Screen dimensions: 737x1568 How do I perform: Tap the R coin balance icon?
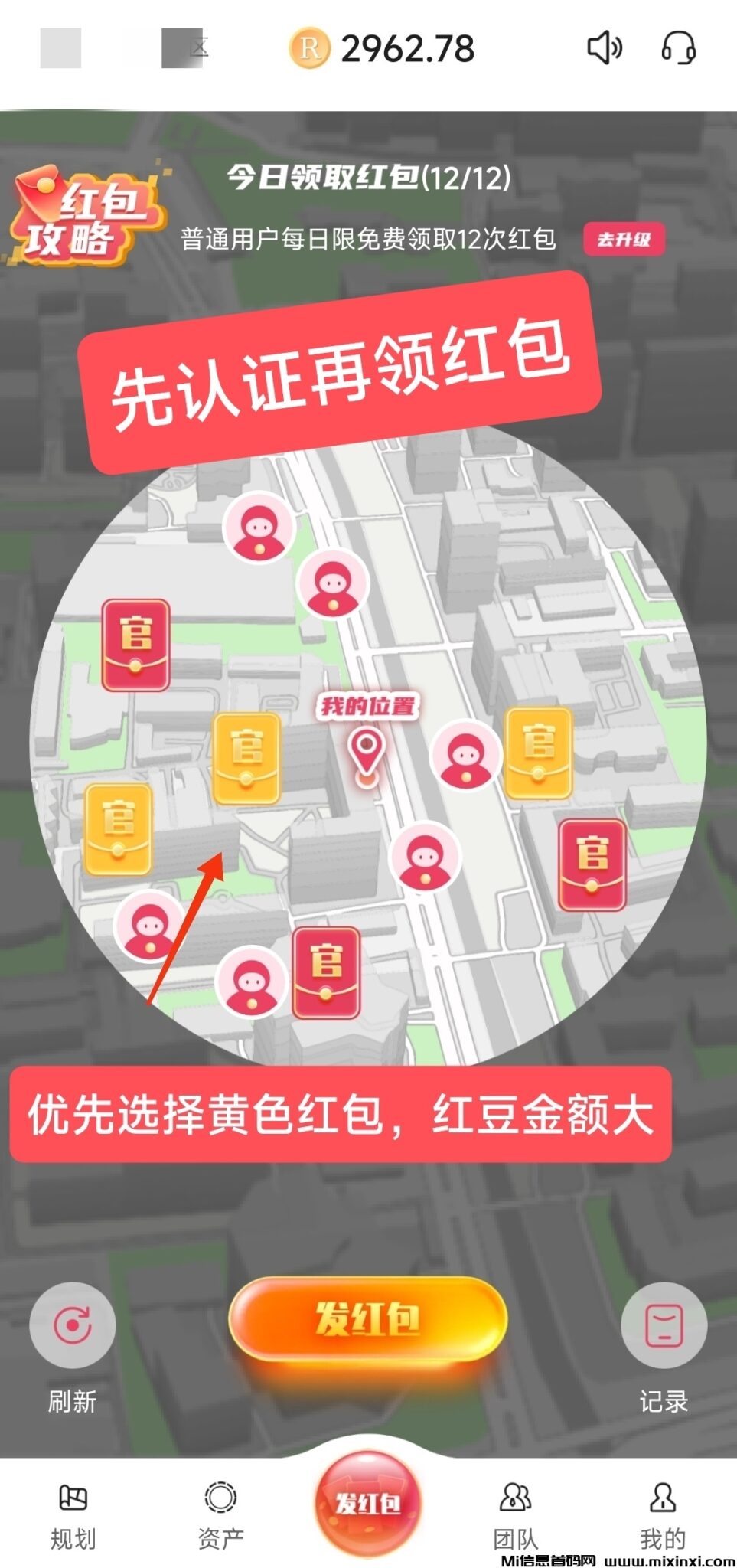308,47
